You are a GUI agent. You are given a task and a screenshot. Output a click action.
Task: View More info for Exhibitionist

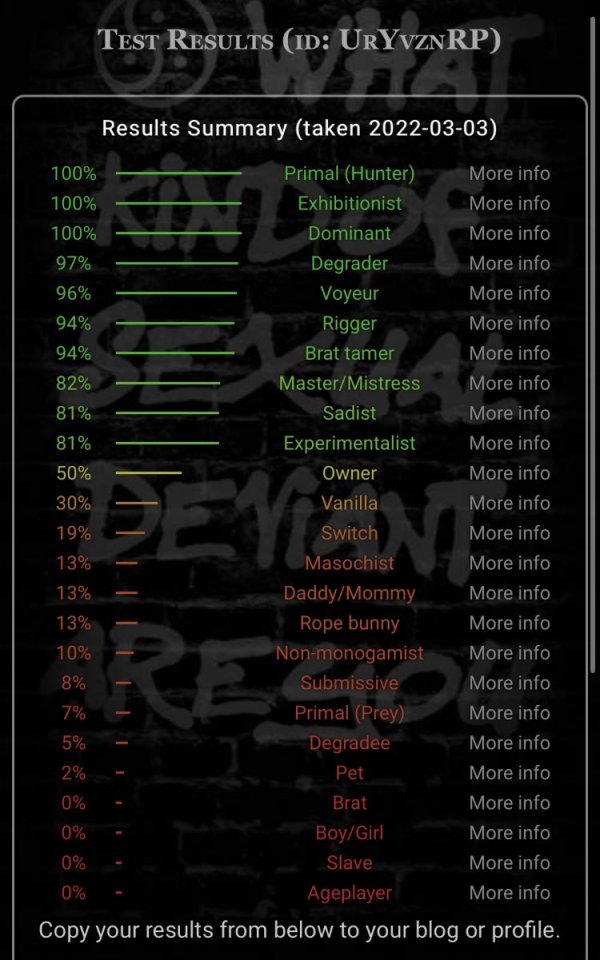coord(509,203)
